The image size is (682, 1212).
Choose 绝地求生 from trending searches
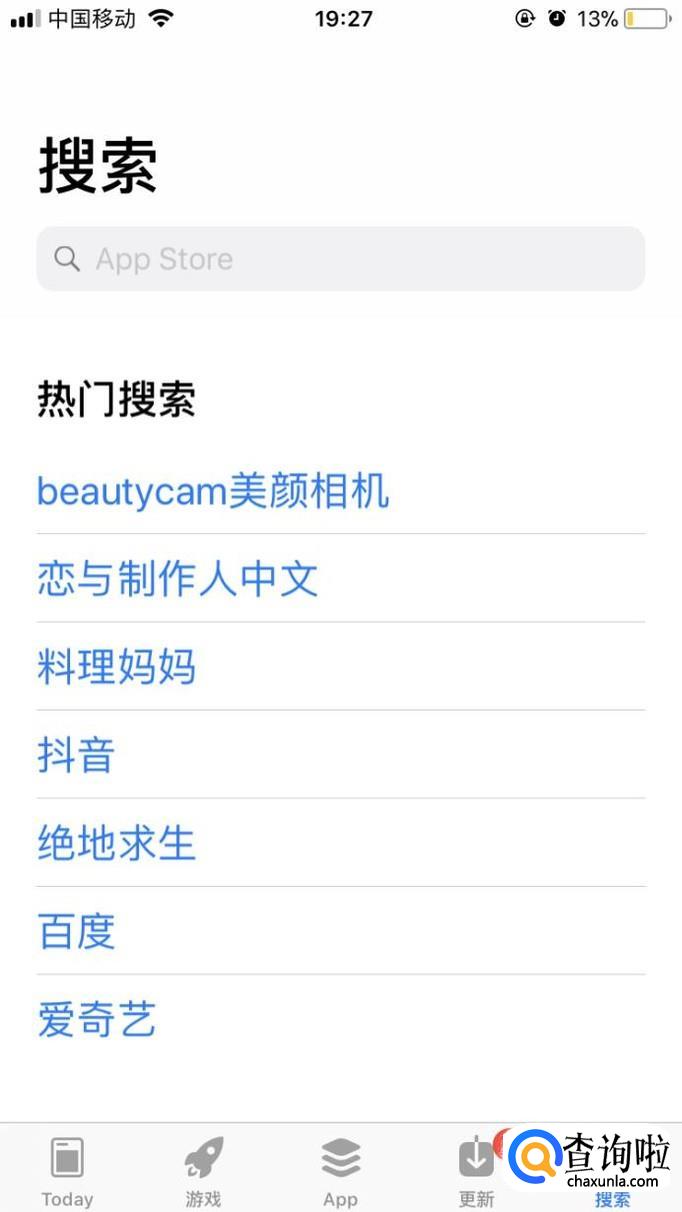pyautogui.click(x=117, y=843)
